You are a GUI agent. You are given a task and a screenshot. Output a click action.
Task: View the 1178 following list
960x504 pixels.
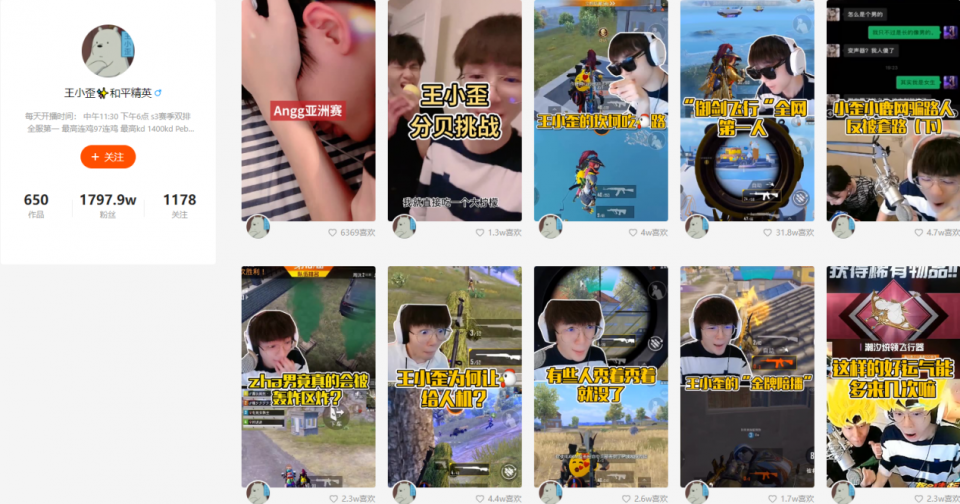tap(179, 205)
